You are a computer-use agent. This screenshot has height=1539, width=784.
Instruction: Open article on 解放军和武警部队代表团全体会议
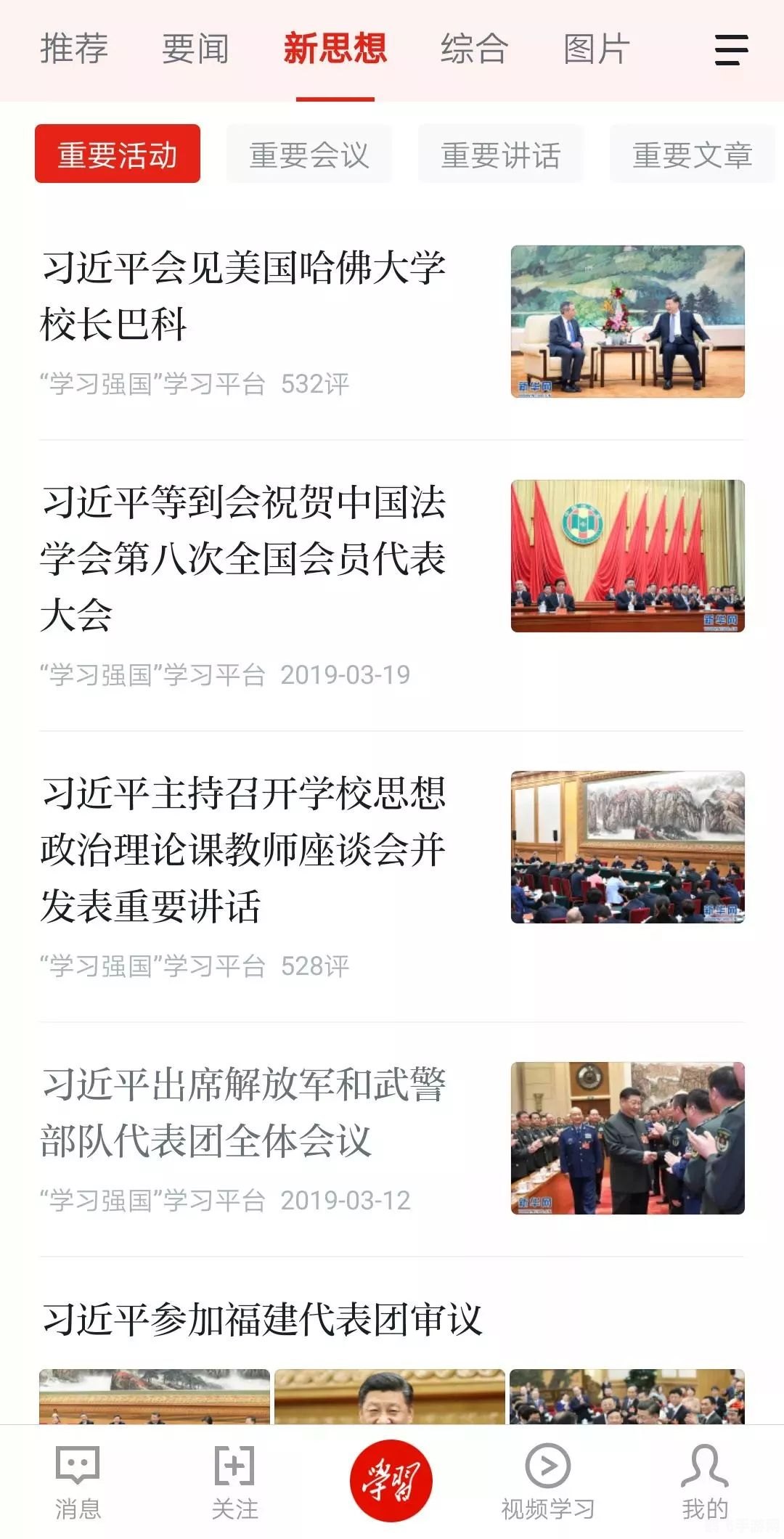(x=243, y=1113)
